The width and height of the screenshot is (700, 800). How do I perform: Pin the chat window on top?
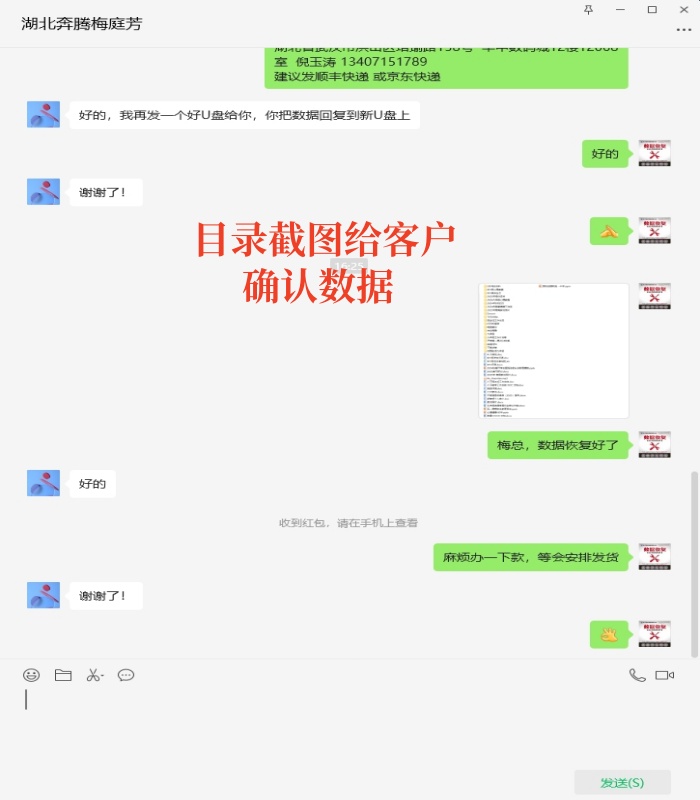(588, 9)
